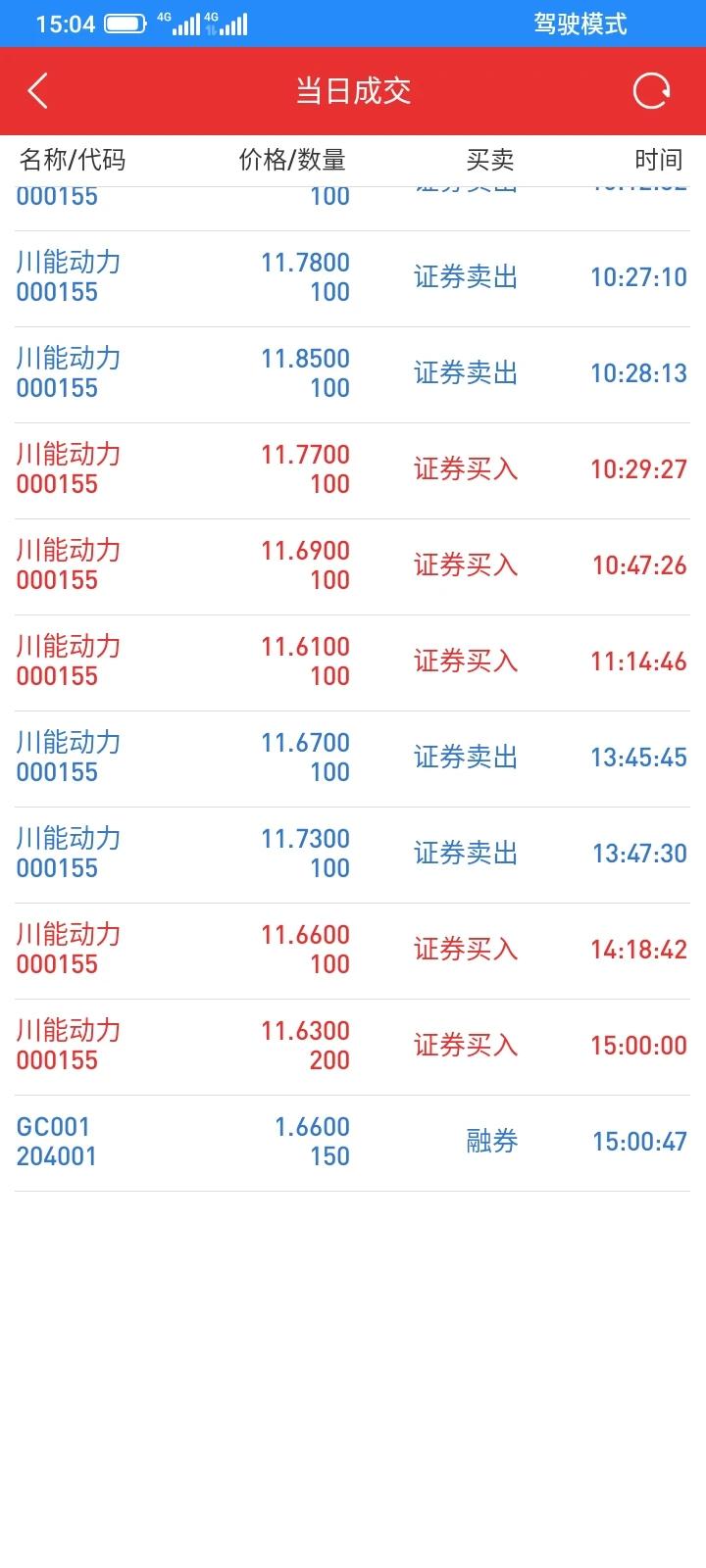This screenshot has width=706, height=1568.
Task: Open the 10:27:10 川能动力 sell record
Action: [353, 278]
